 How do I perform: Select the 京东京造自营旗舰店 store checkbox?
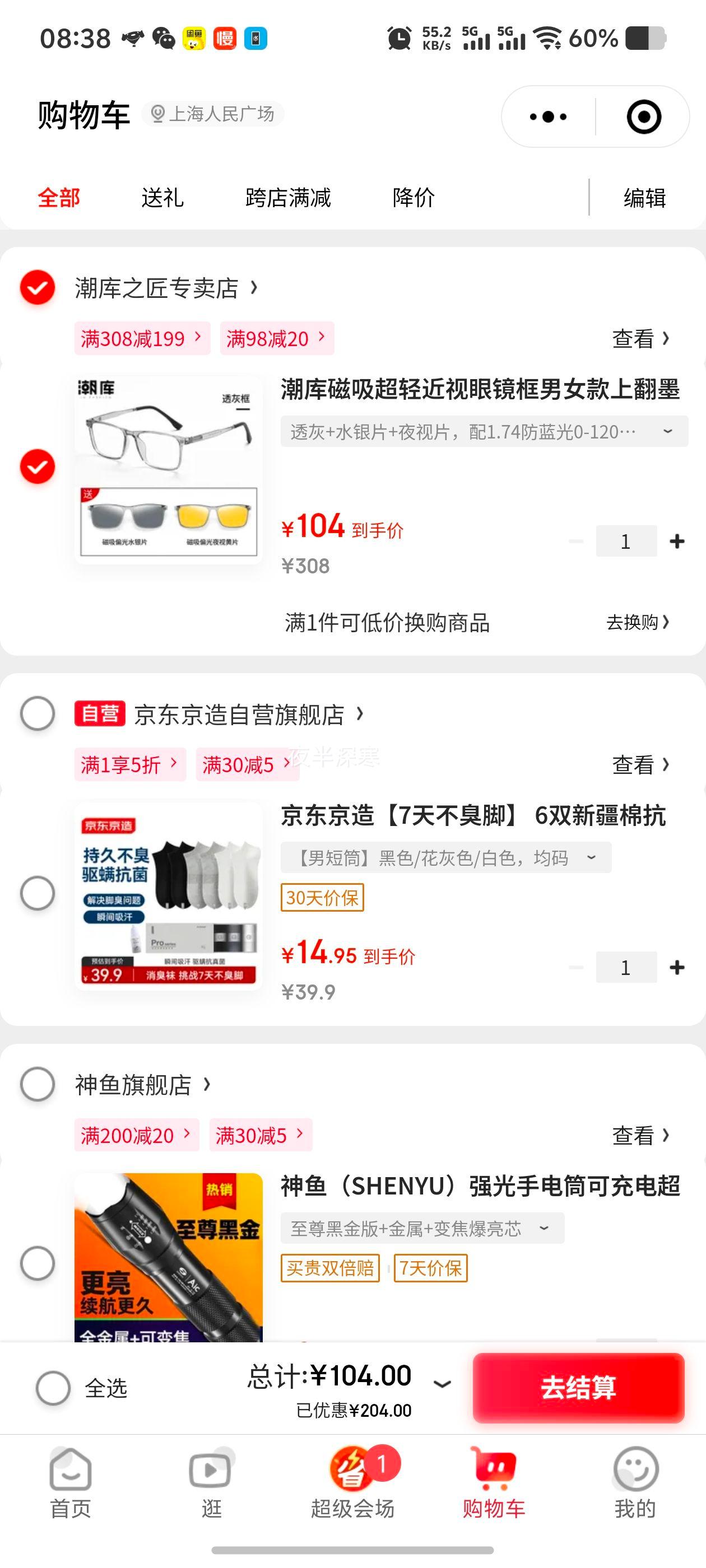[38, 713]
